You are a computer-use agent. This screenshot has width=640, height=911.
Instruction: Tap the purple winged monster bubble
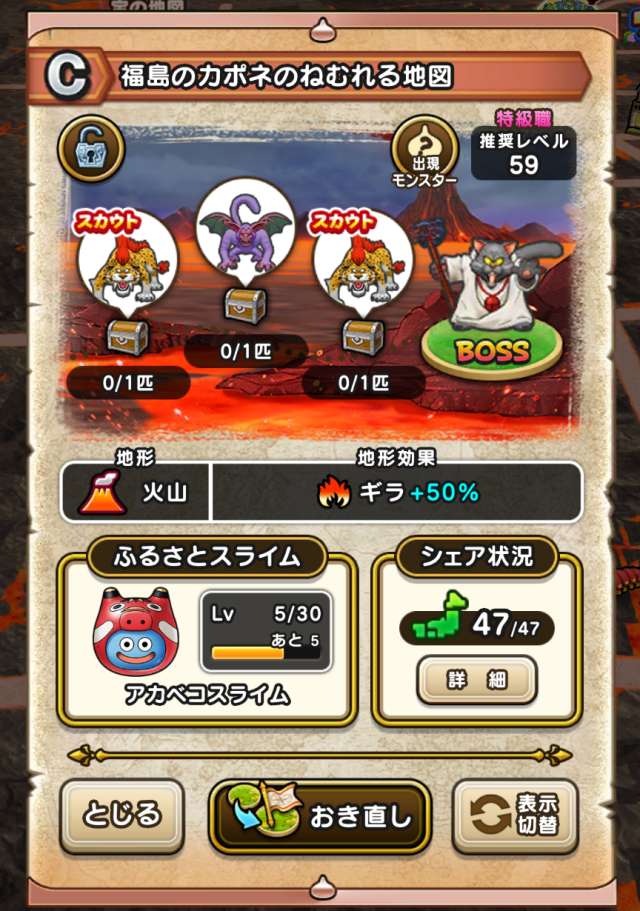(245, 228)
